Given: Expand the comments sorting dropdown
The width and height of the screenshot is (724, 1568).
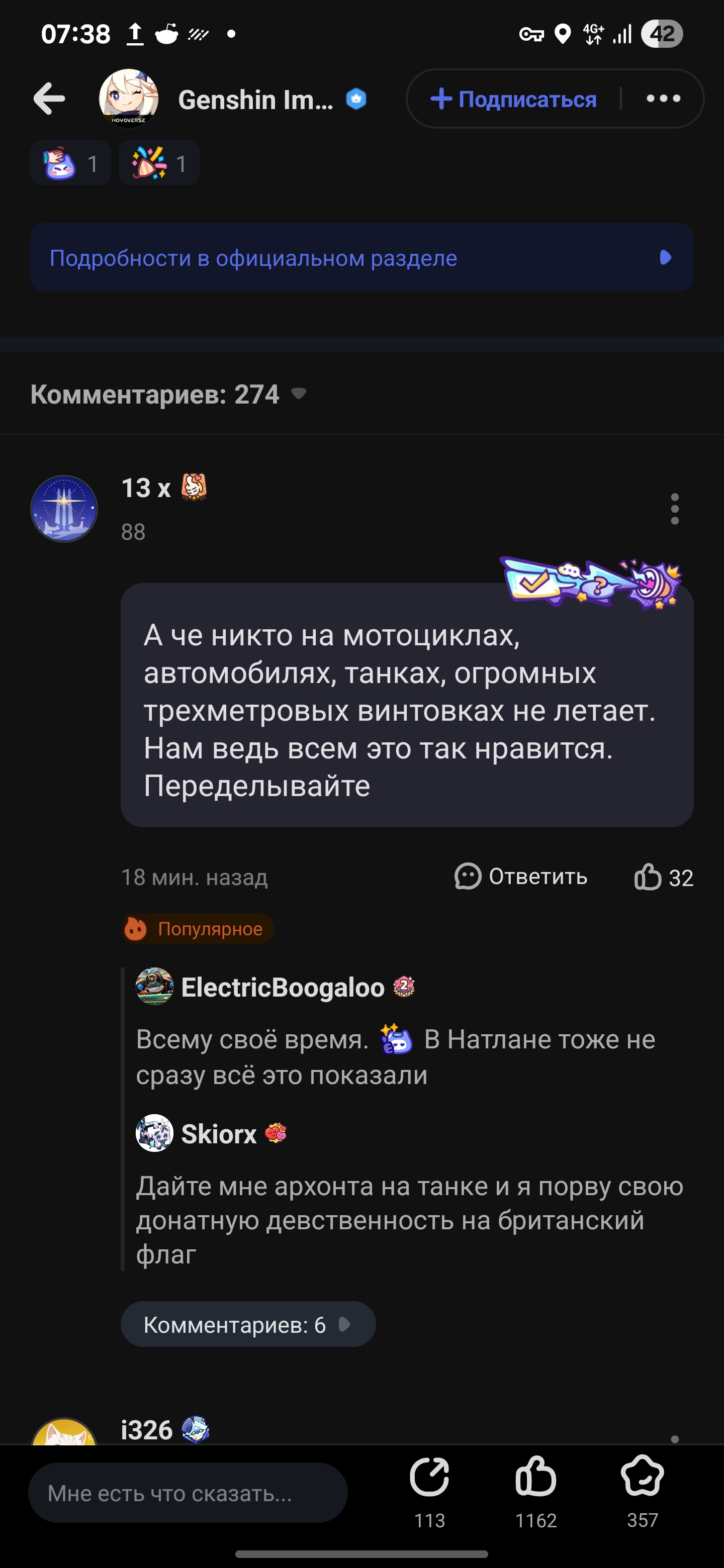Looking at the screenshot, I should point(298,394).
